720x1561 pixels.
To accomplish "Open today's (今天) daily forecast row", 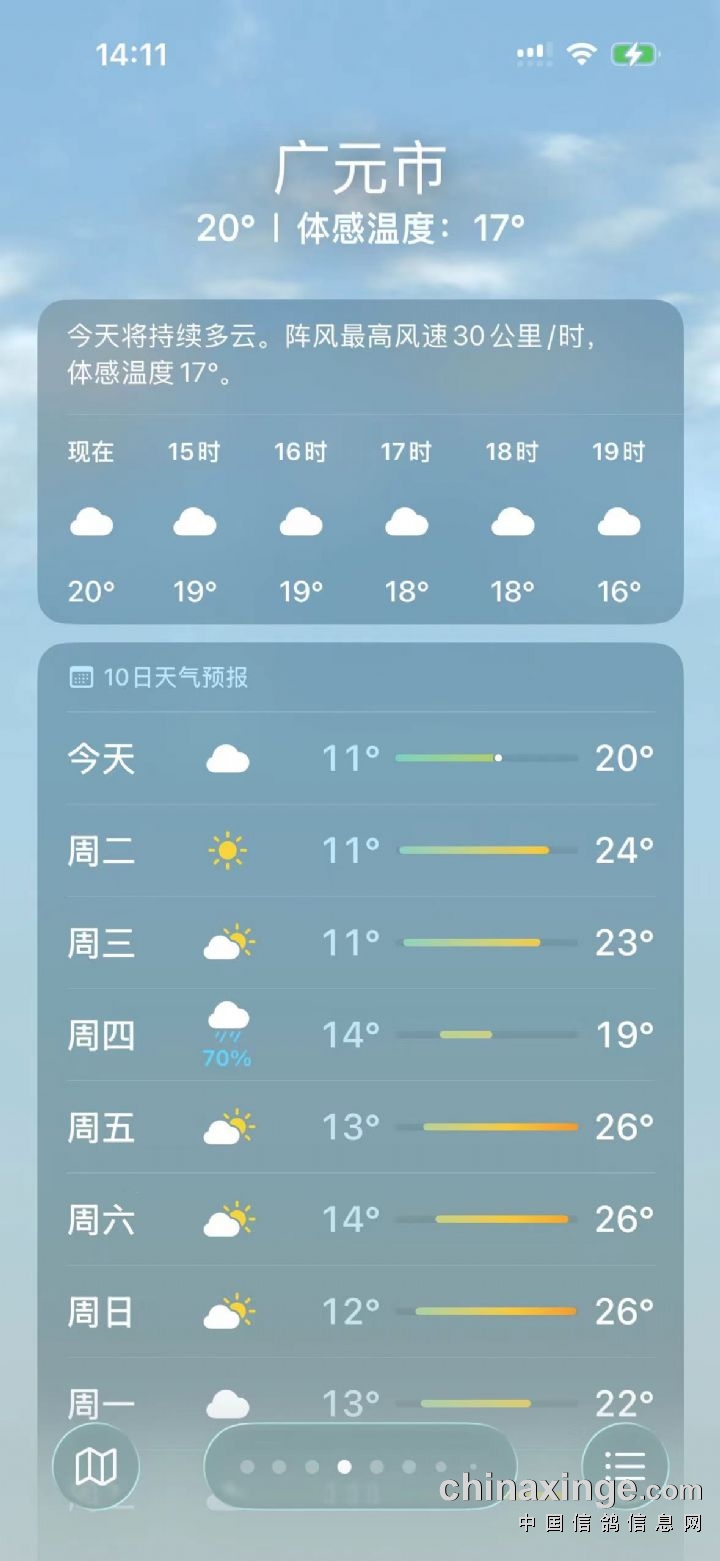I will 360,759.
